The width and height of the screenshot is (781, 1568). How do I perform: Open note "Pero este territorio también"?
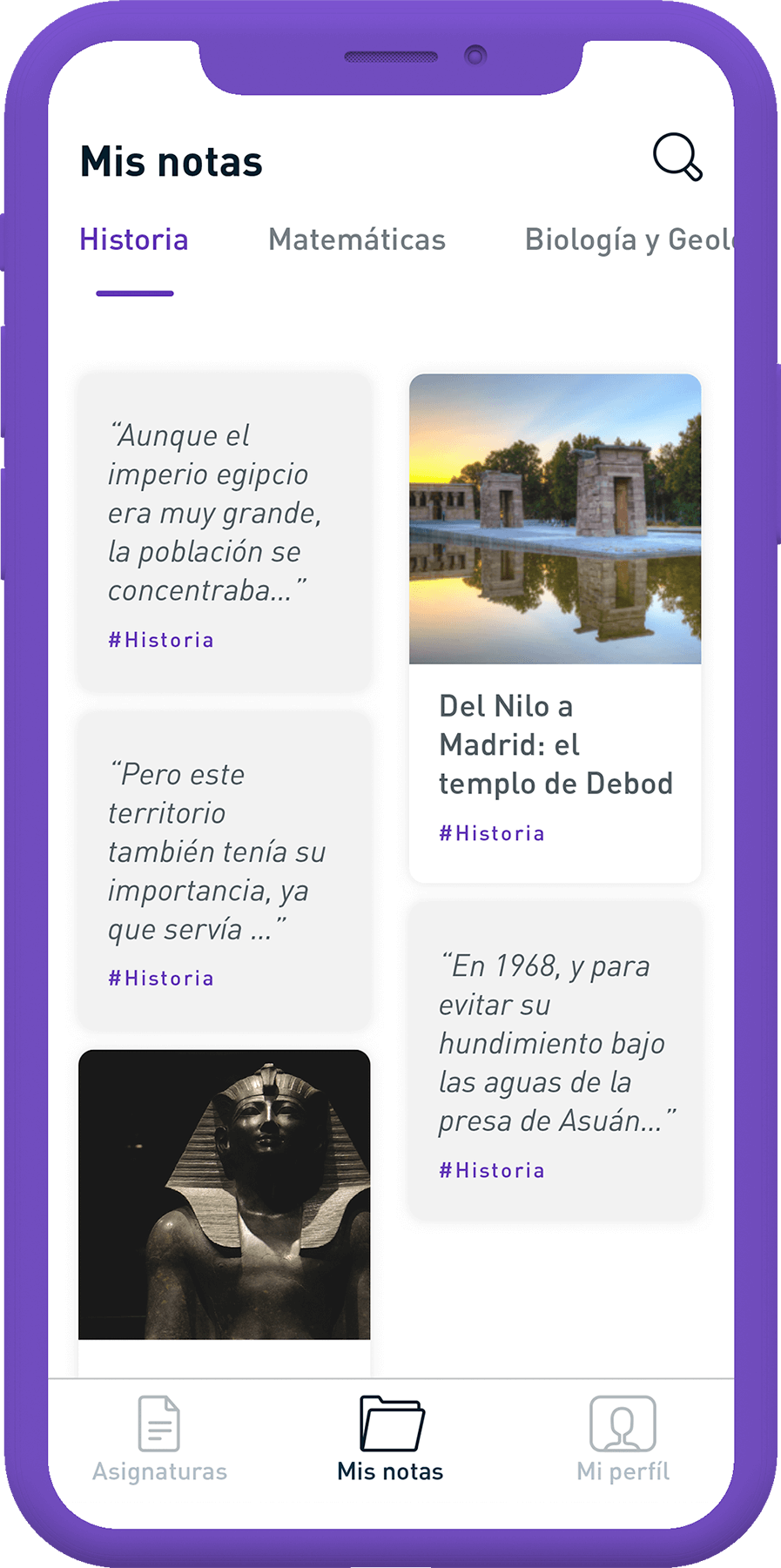(x=225, y=871)
